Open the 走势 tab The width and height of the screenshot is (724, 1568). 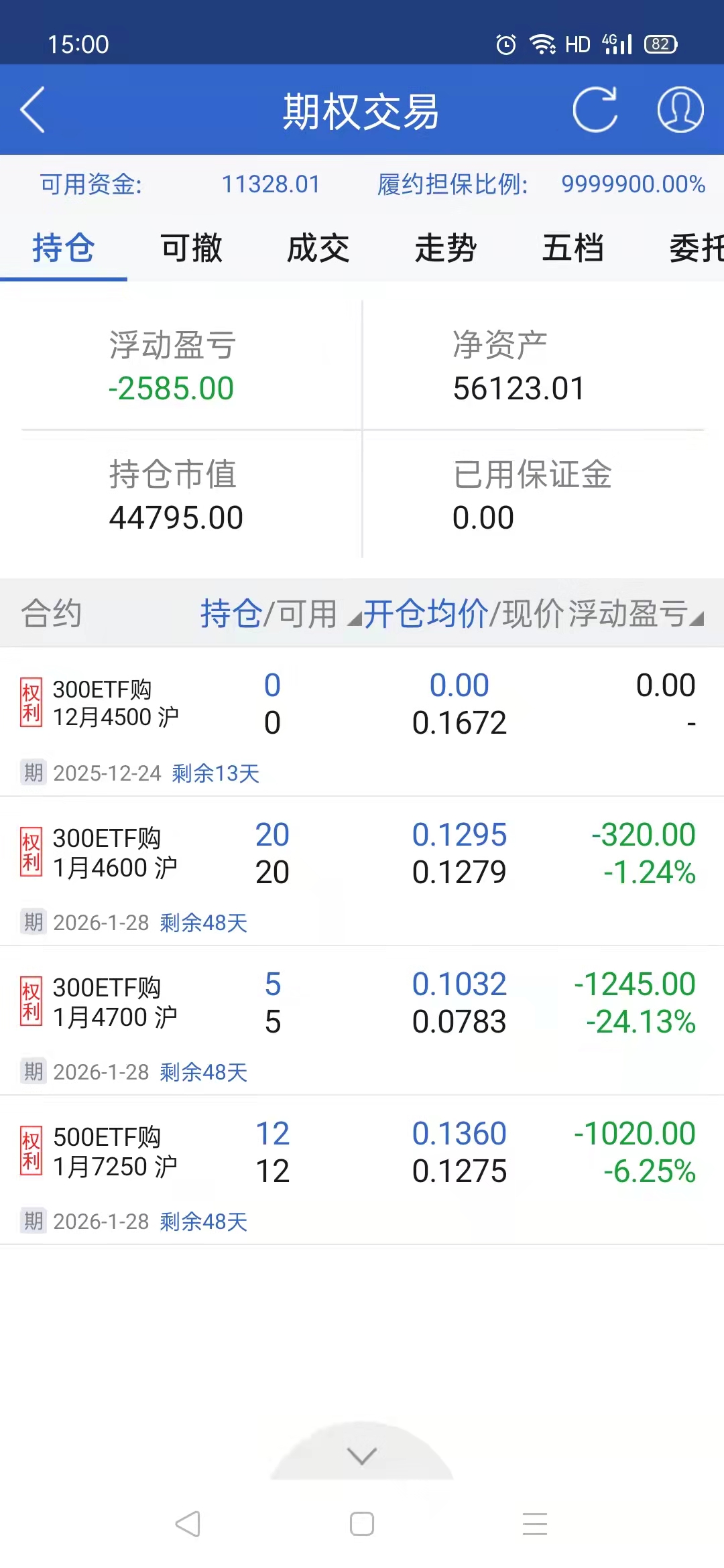[446, 249]
